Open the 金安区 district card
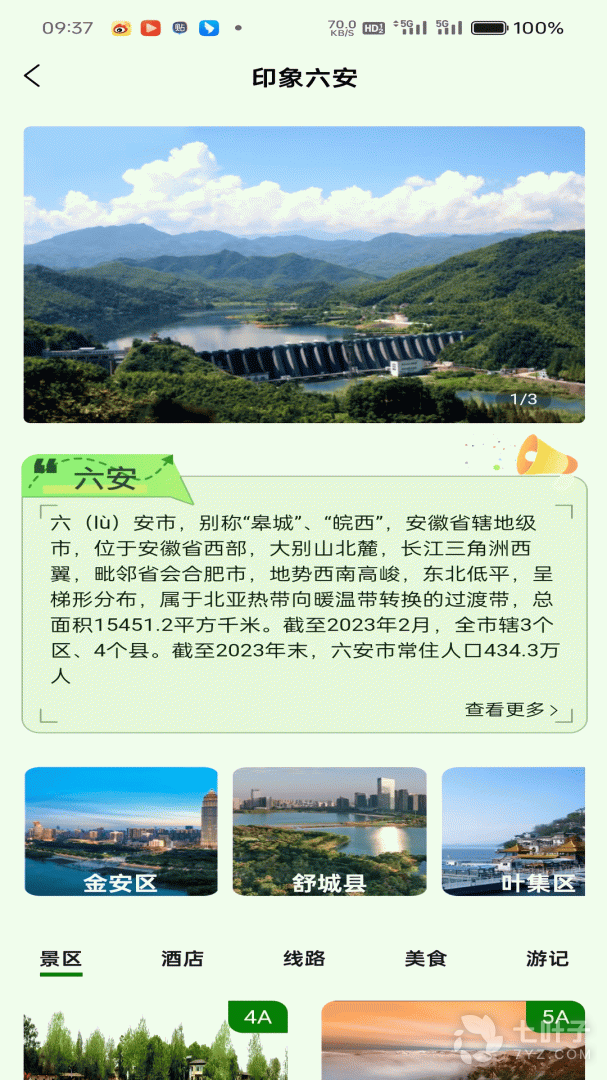Image resolution: width=607 pixels, height=1080 pixels. pos(121,831)
